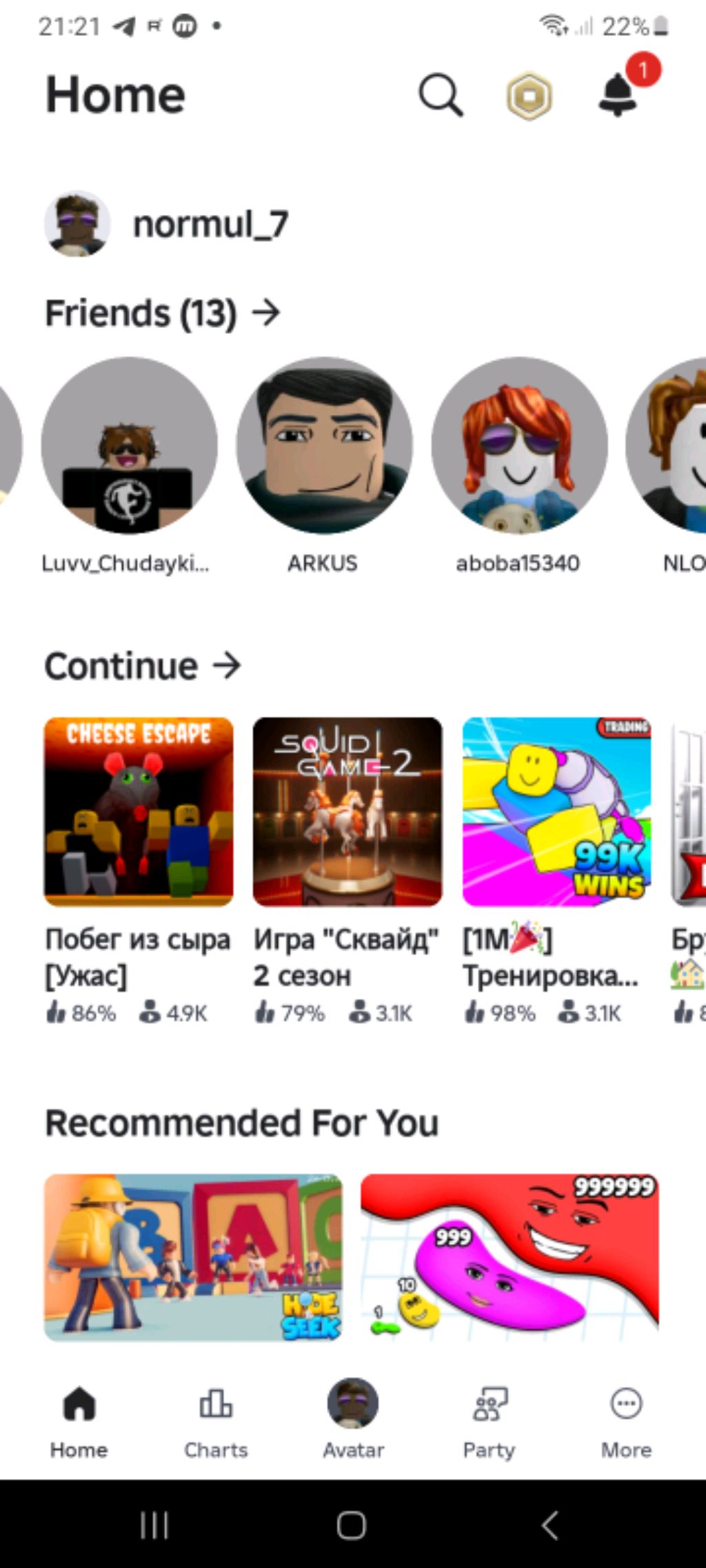Open the Squid Game 2 card

pos(347,812)
